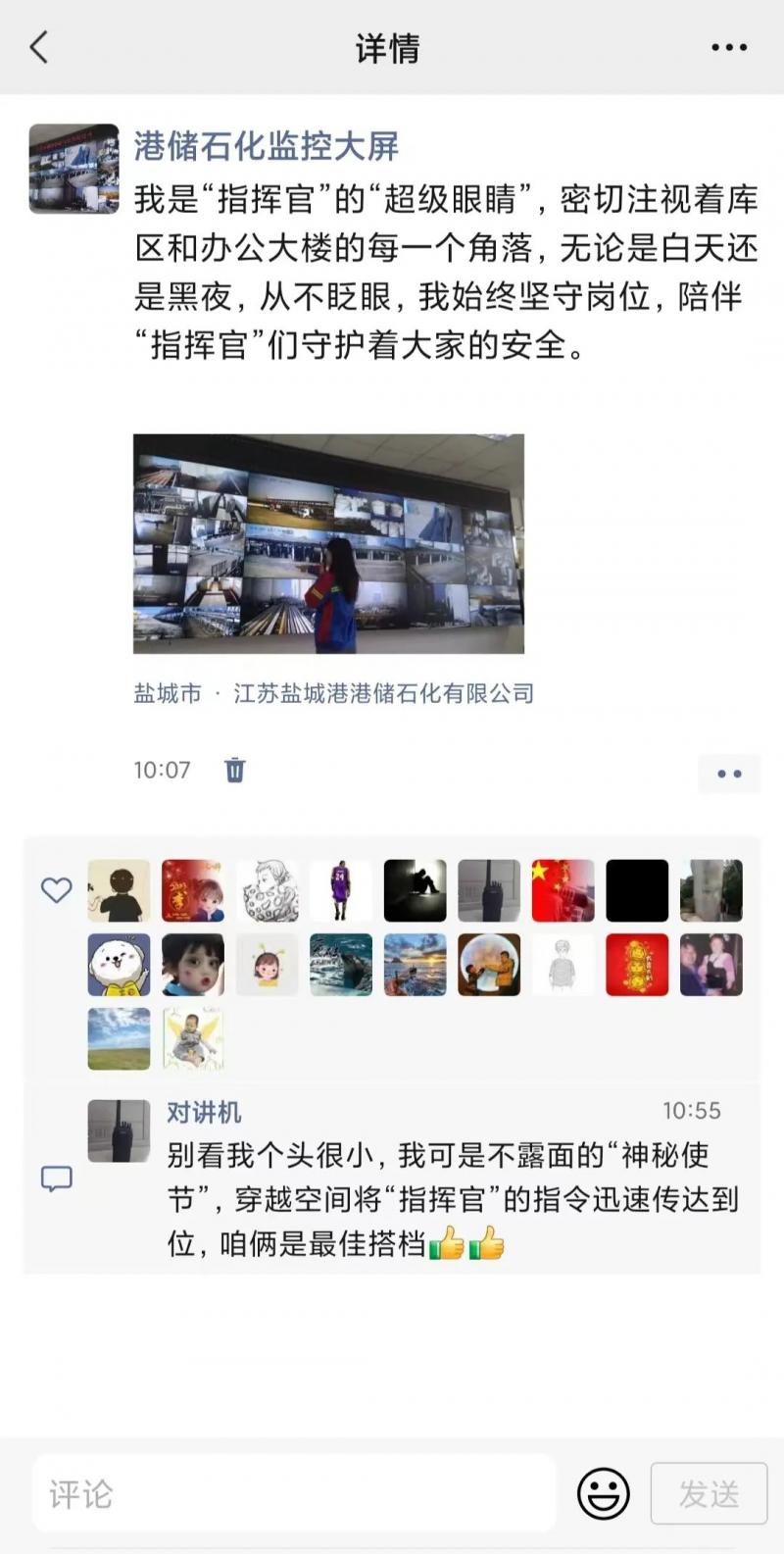Viewport: 784px width, 1554px height.
Task: Go back using the top-left arrow
Action: click(39, 47)
